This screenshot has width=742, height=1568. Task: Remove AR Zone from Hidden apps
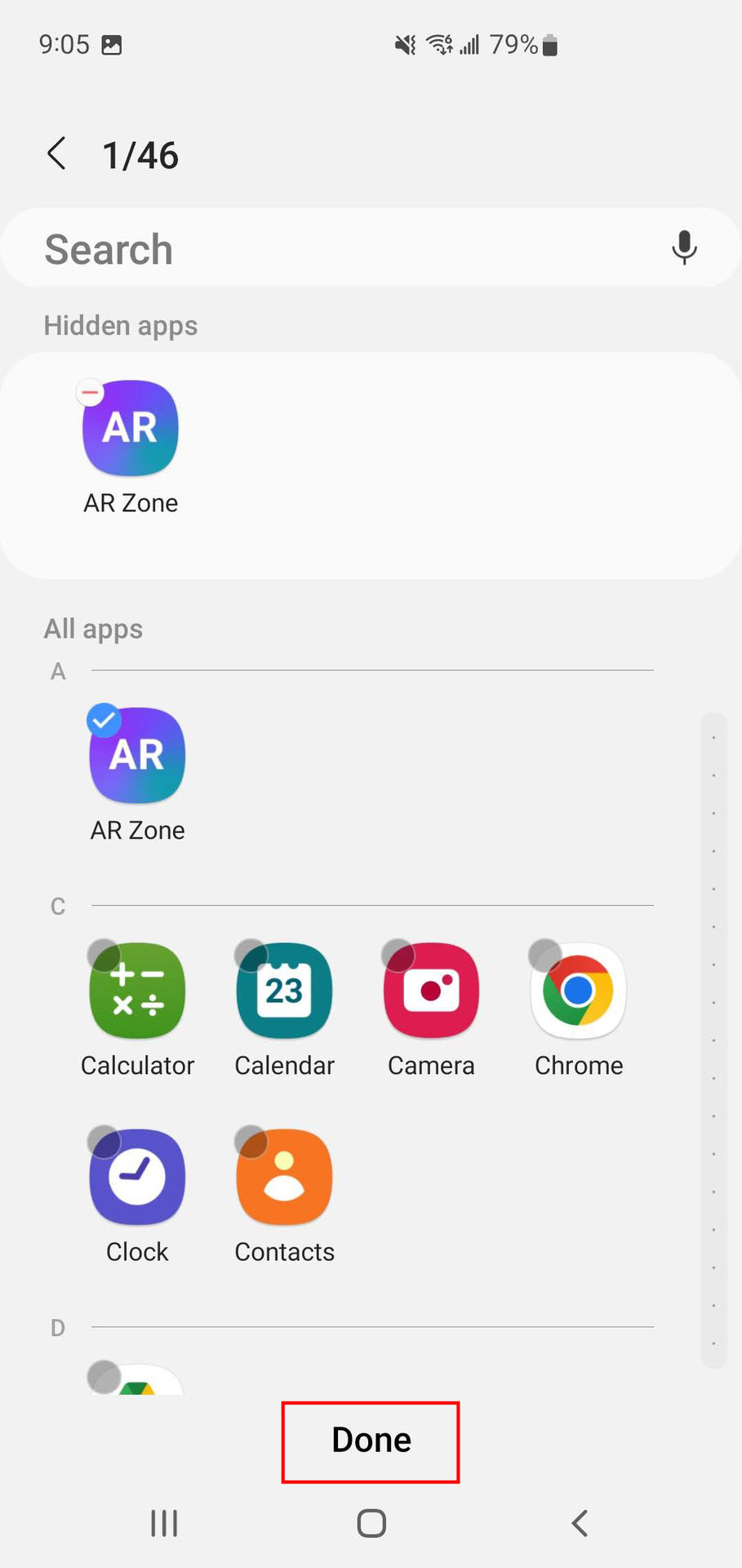[91, 393]
